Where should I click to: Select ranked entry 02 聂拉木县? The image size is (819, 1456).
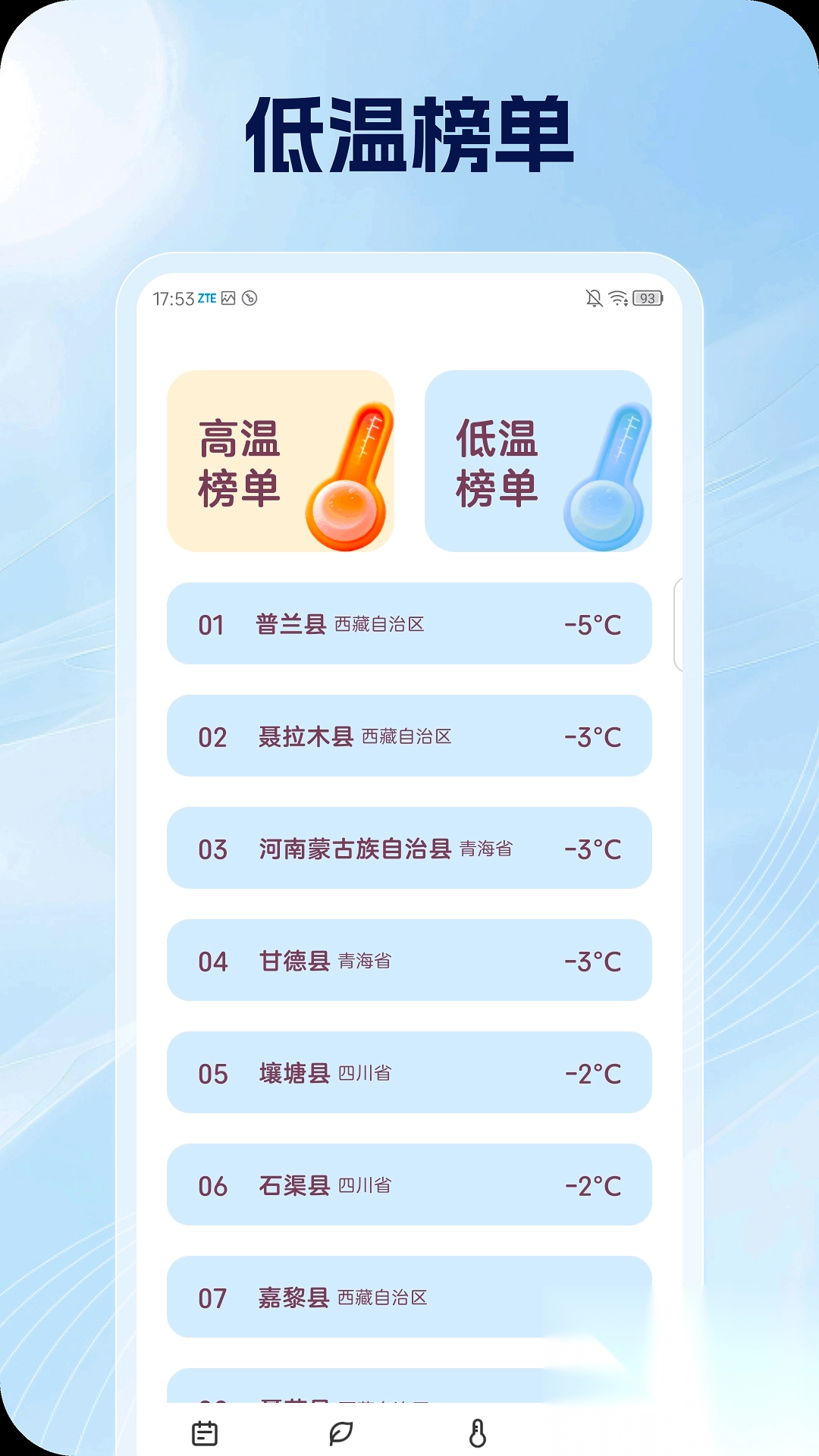[x=409, y=736]
